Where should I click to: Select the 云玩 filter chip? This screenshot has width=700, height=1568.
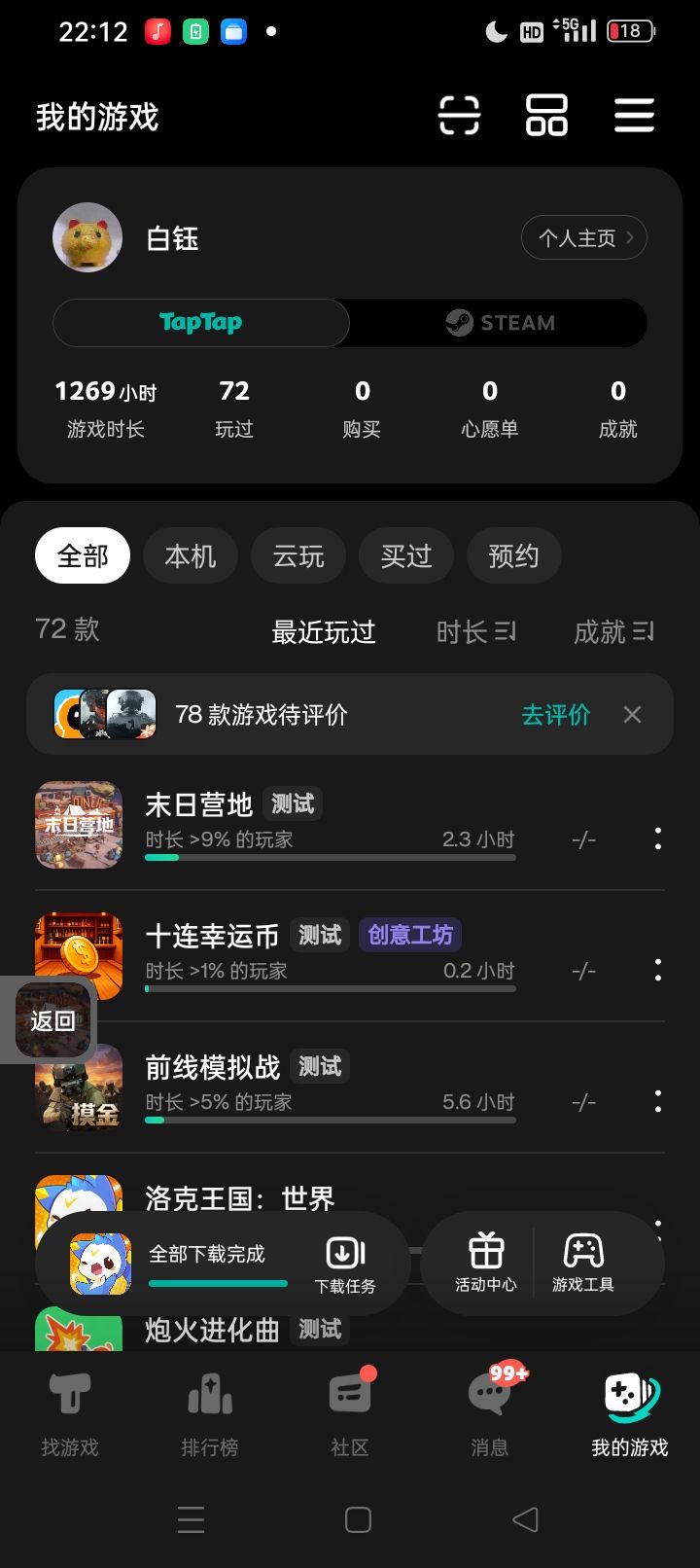click(298, 556)
